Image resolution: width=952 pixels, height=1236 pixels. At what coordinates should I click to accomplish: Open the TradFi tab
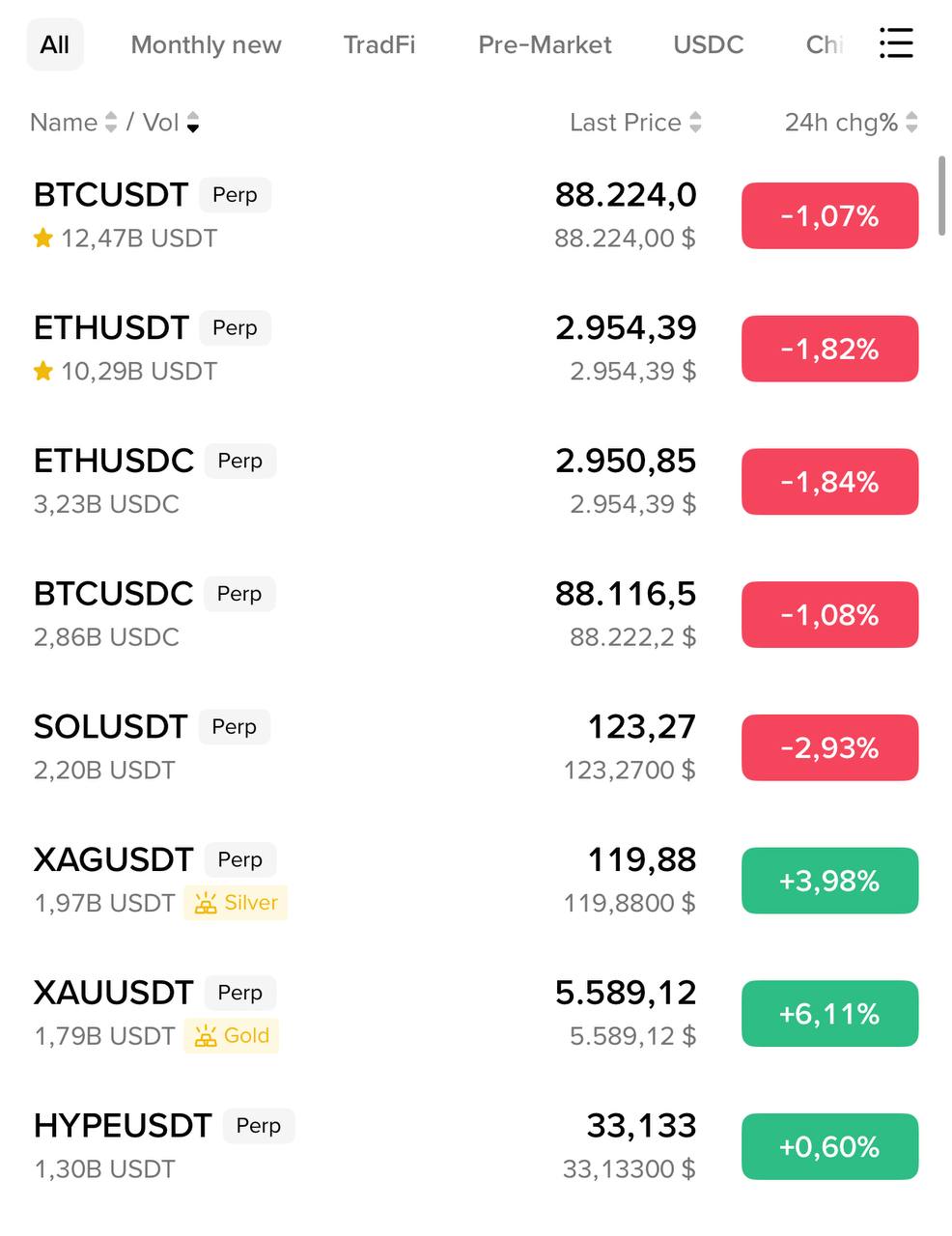379,44
